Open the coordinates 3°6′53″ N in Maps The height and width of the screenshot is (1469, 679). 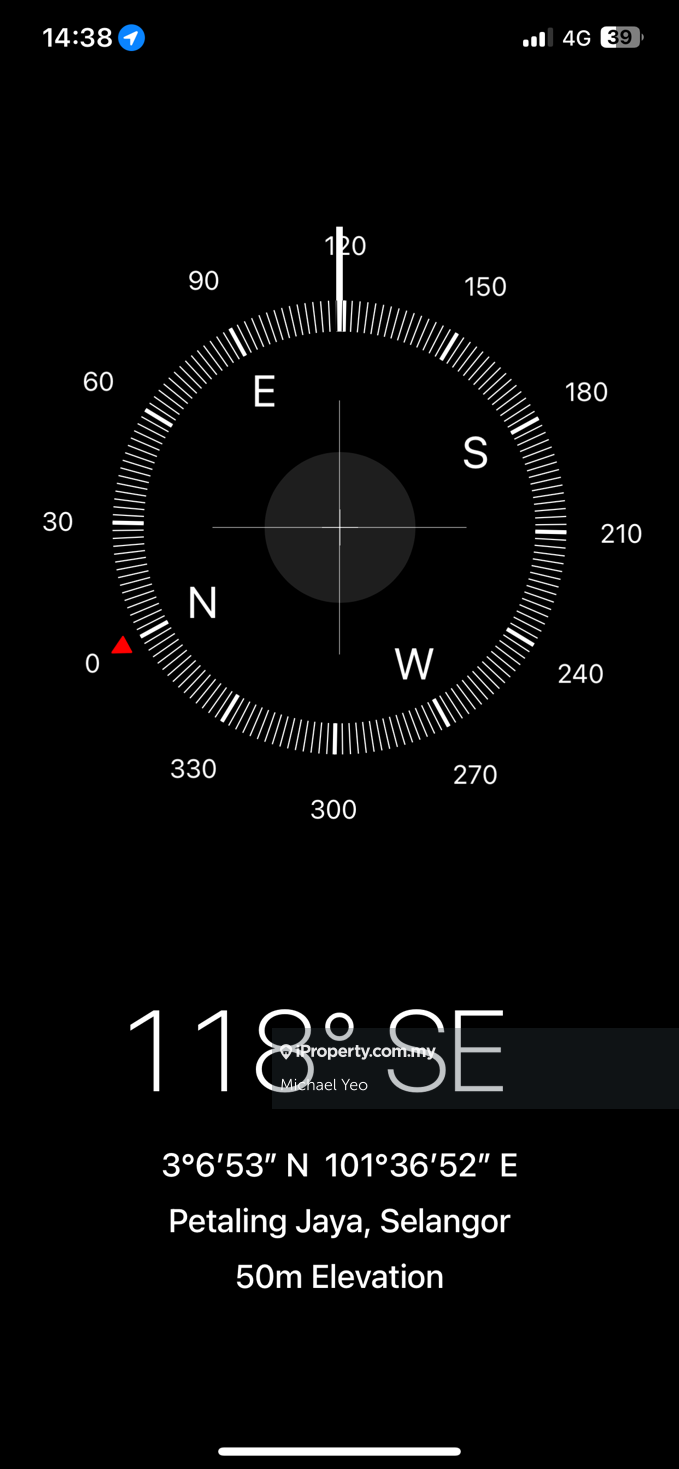(x=339, y=1165)
